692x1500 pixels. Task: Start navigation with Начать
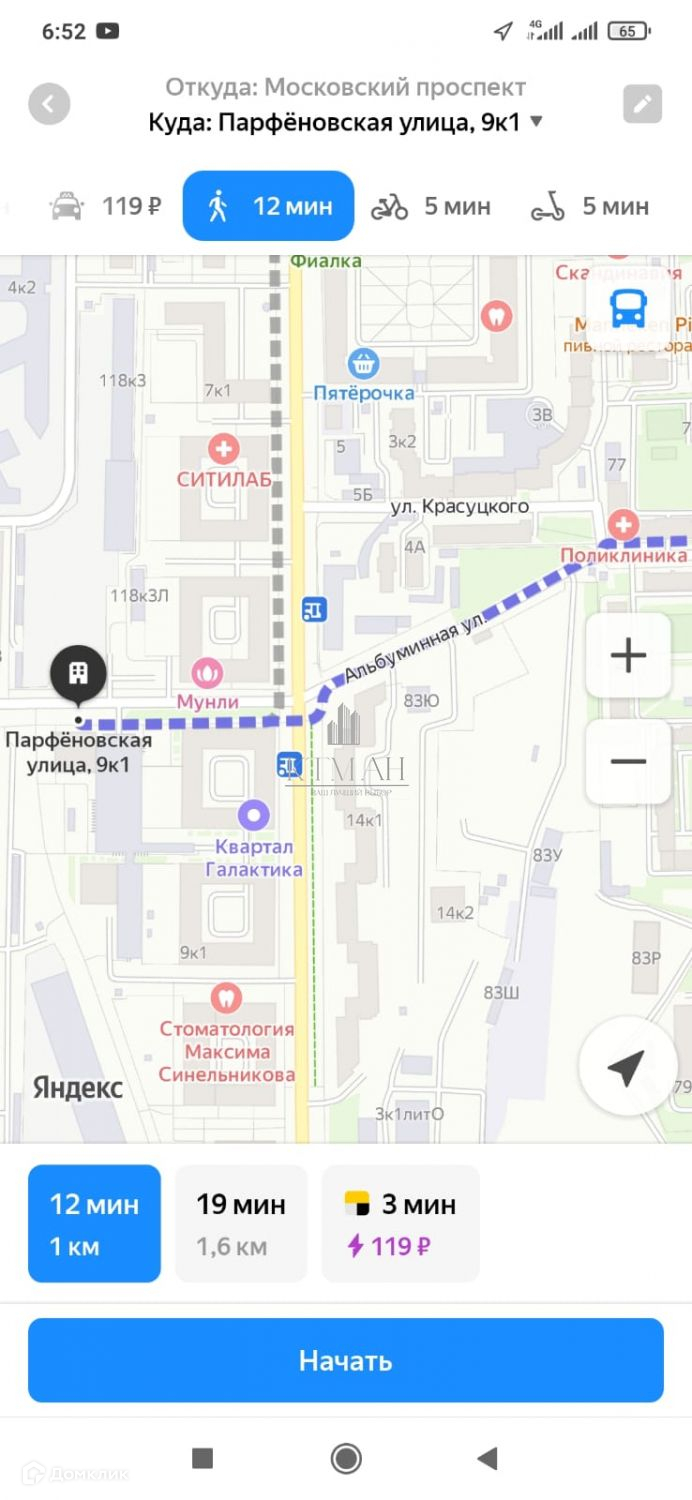346,1360
